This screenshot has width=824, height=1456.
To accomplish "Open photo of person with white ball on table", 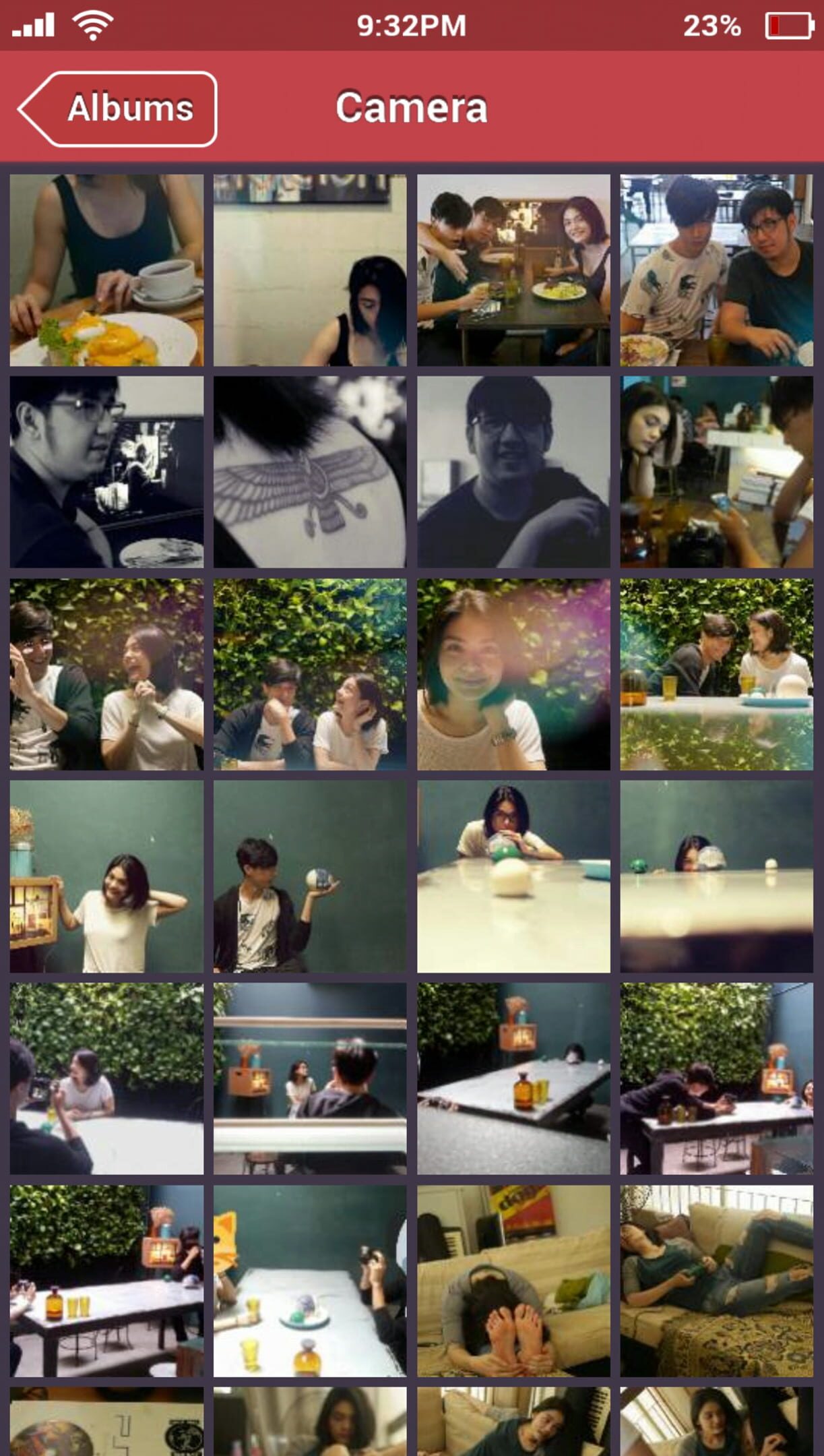I will (x=513, y=876).
